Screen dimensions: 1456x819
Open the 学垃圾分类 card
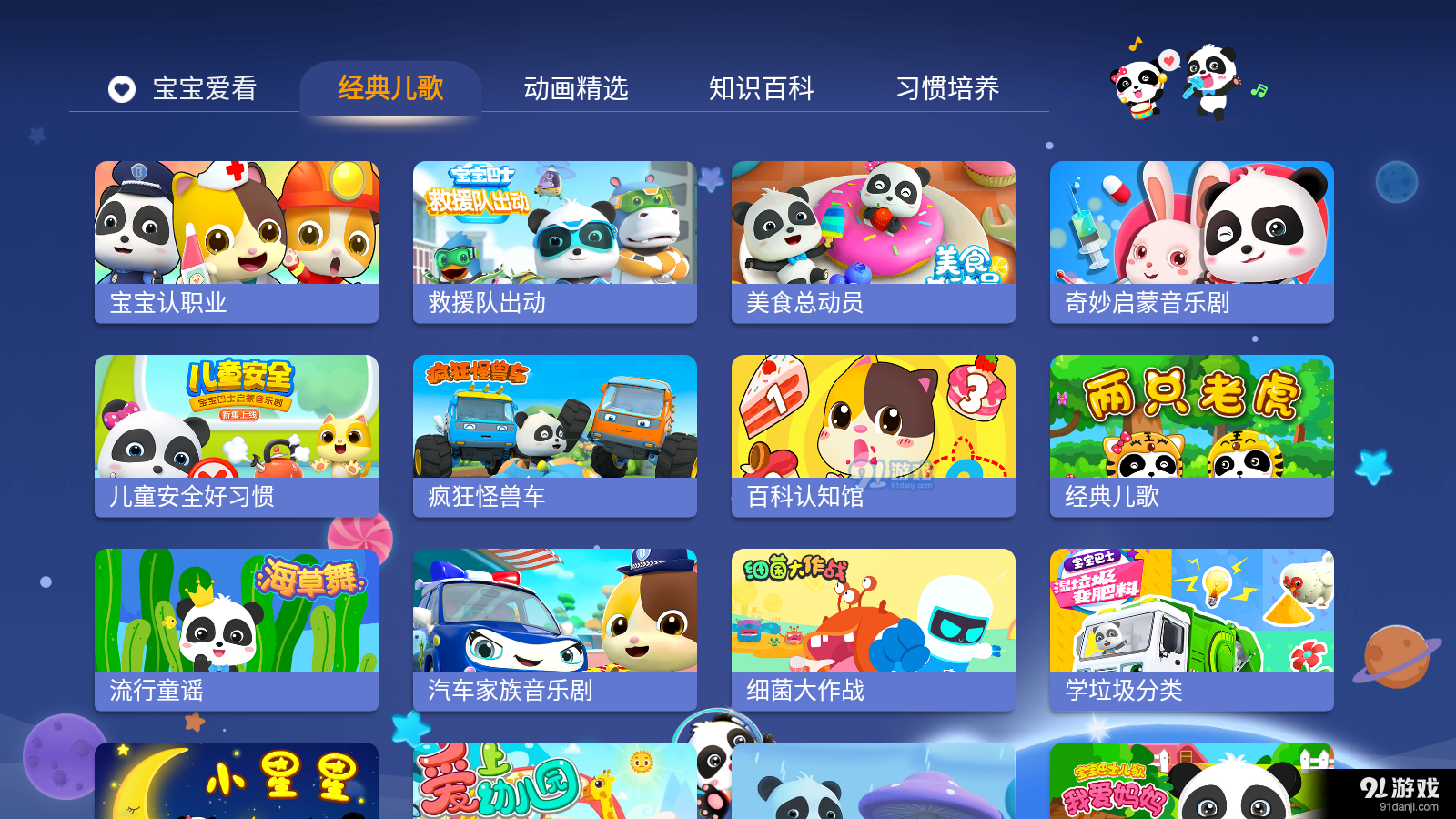(x=1192, y=629)
